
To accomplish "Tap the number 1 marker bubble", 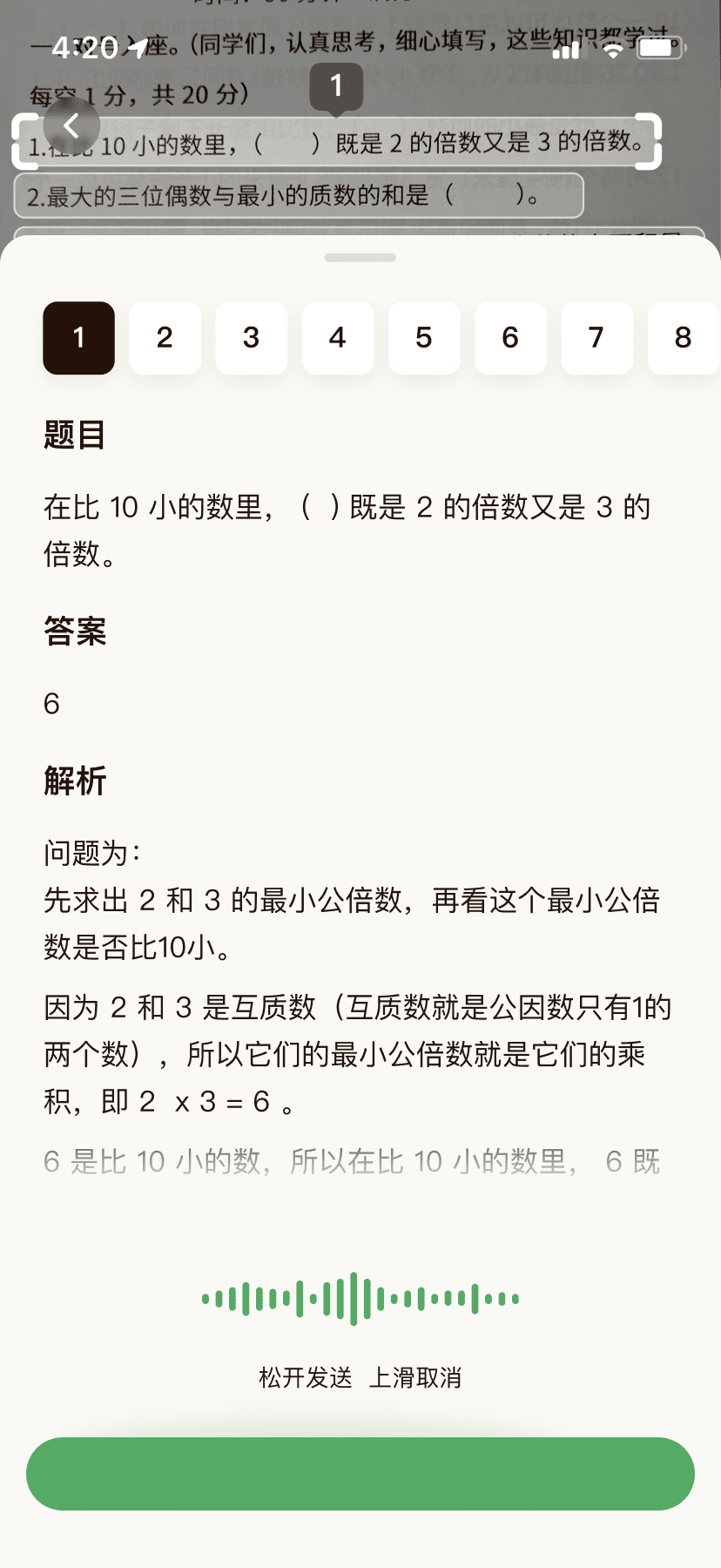I will tap(336, 87).
